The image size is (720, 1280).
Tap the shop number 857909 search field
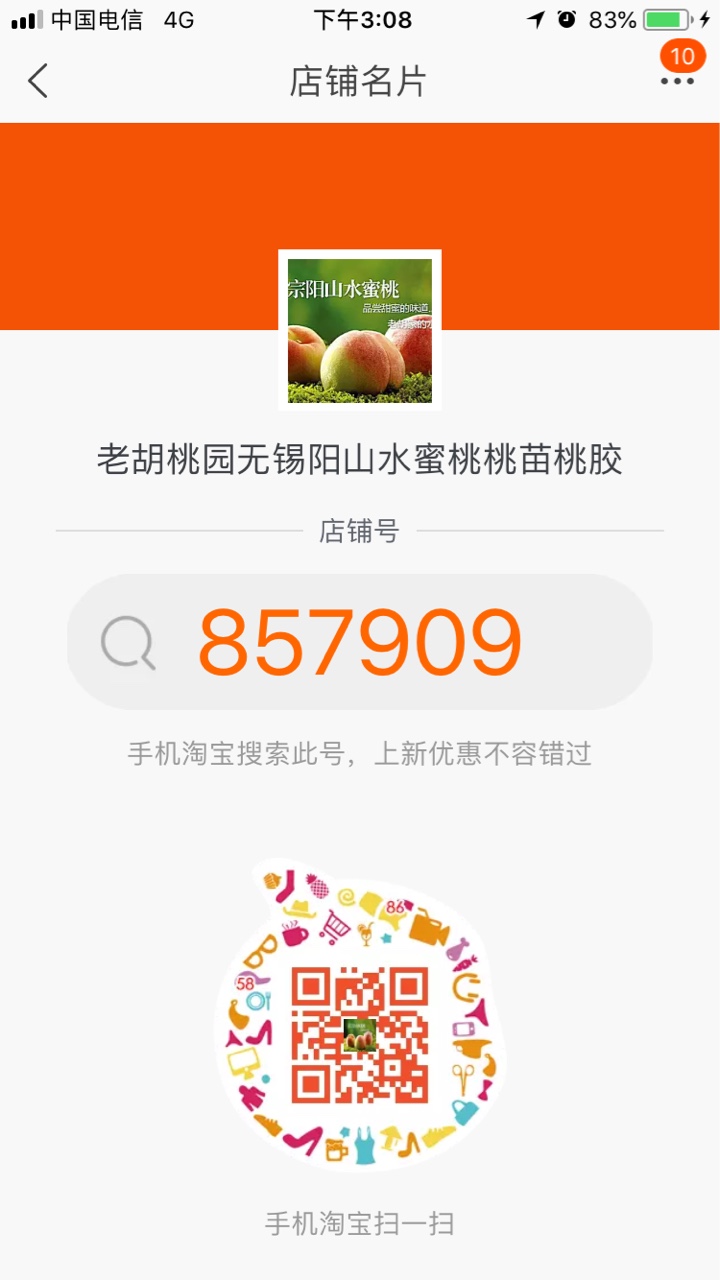[x=360, y=642]
